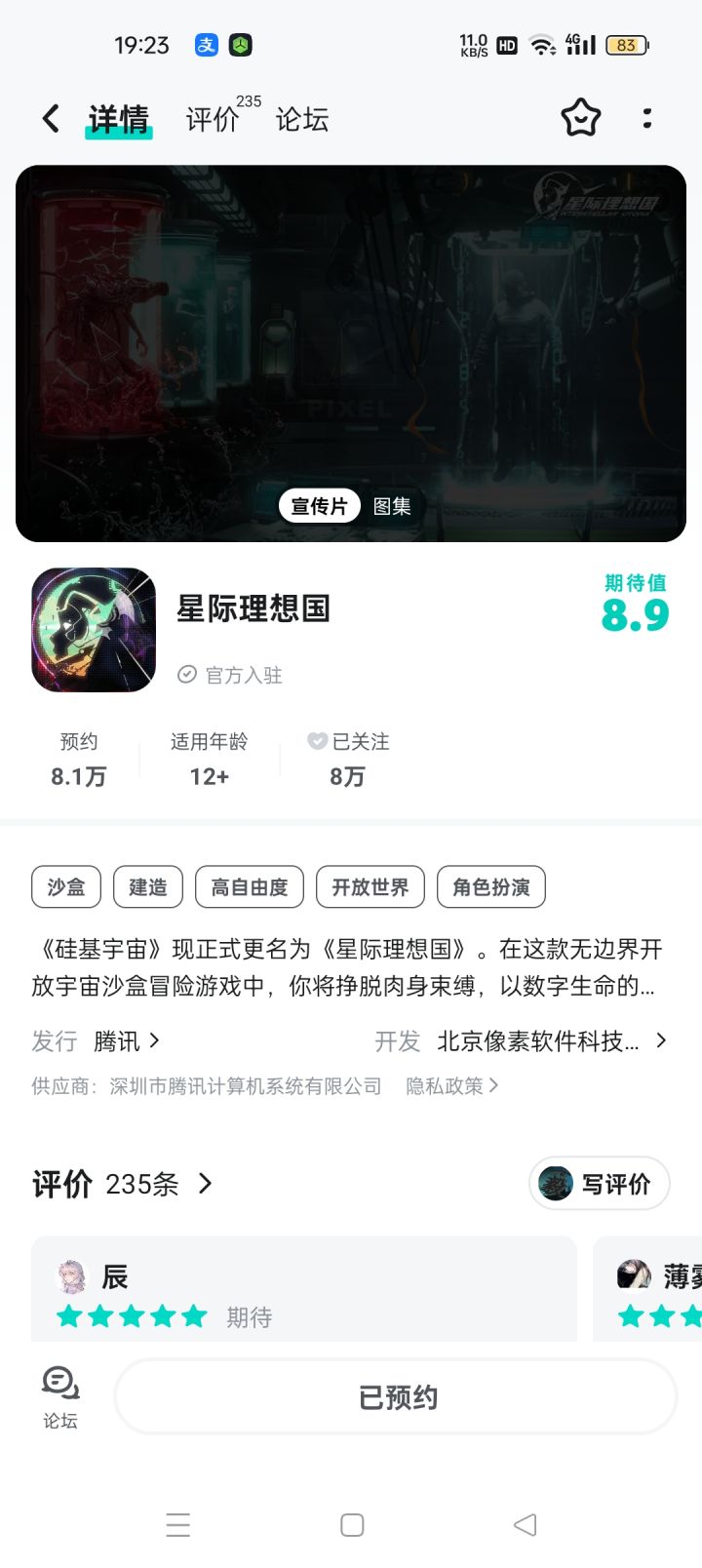
Task: Tap the star bookmark icon
Action: pos(579,117)
